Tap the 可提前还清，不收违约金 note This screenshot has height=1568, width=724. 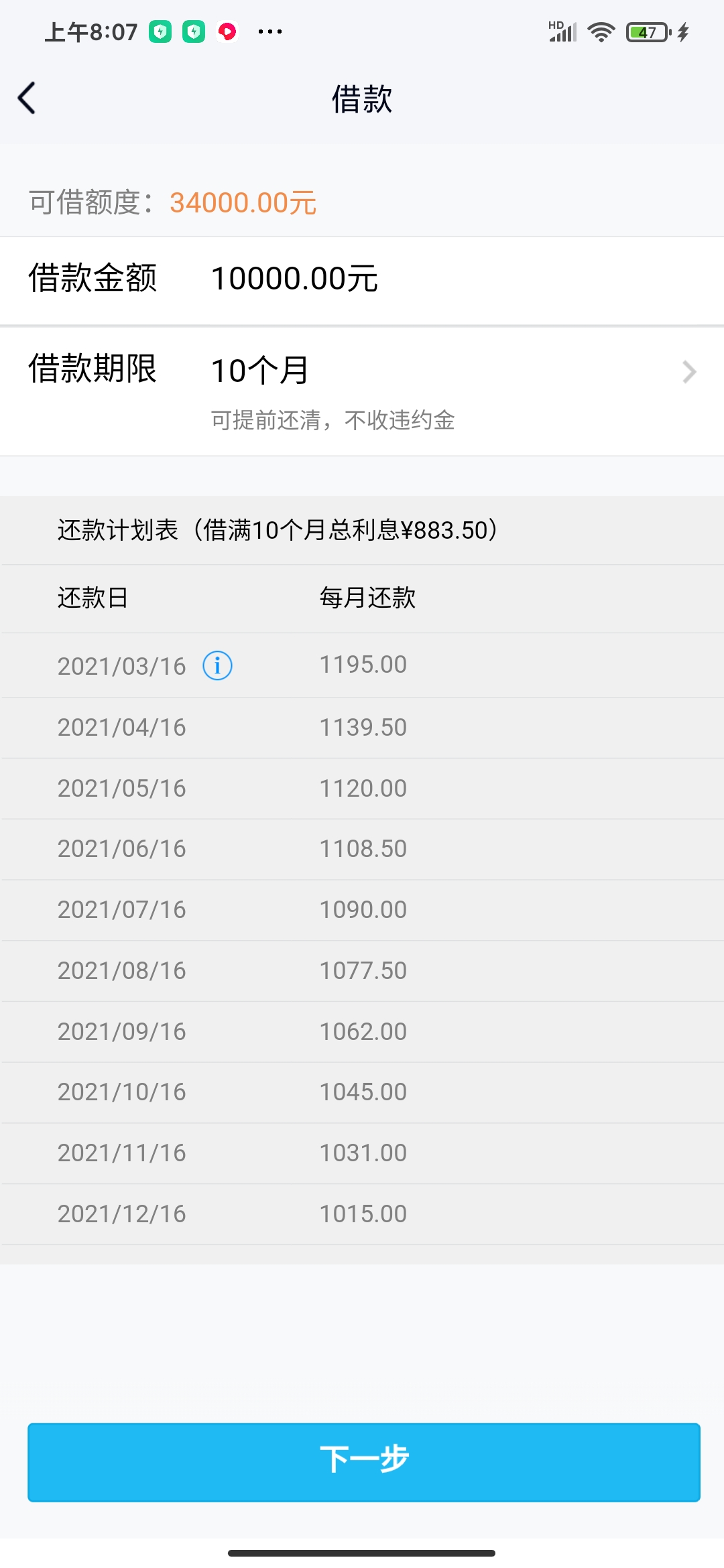pos(333,421)
